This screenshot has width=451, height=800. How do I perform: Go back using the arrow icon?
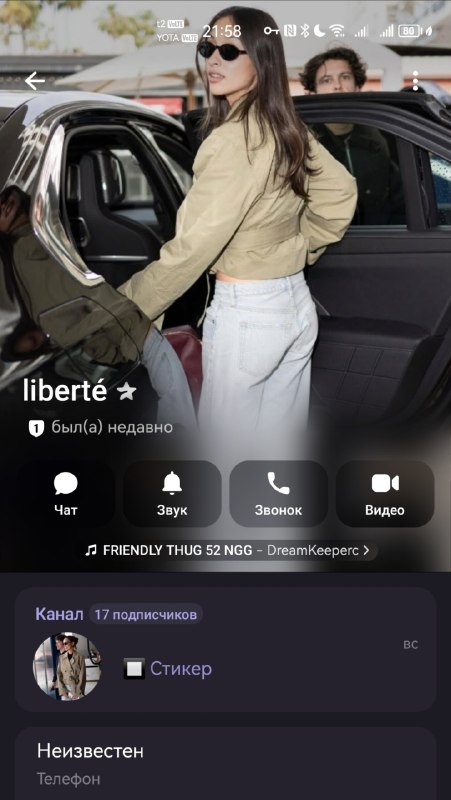[35, 81]
